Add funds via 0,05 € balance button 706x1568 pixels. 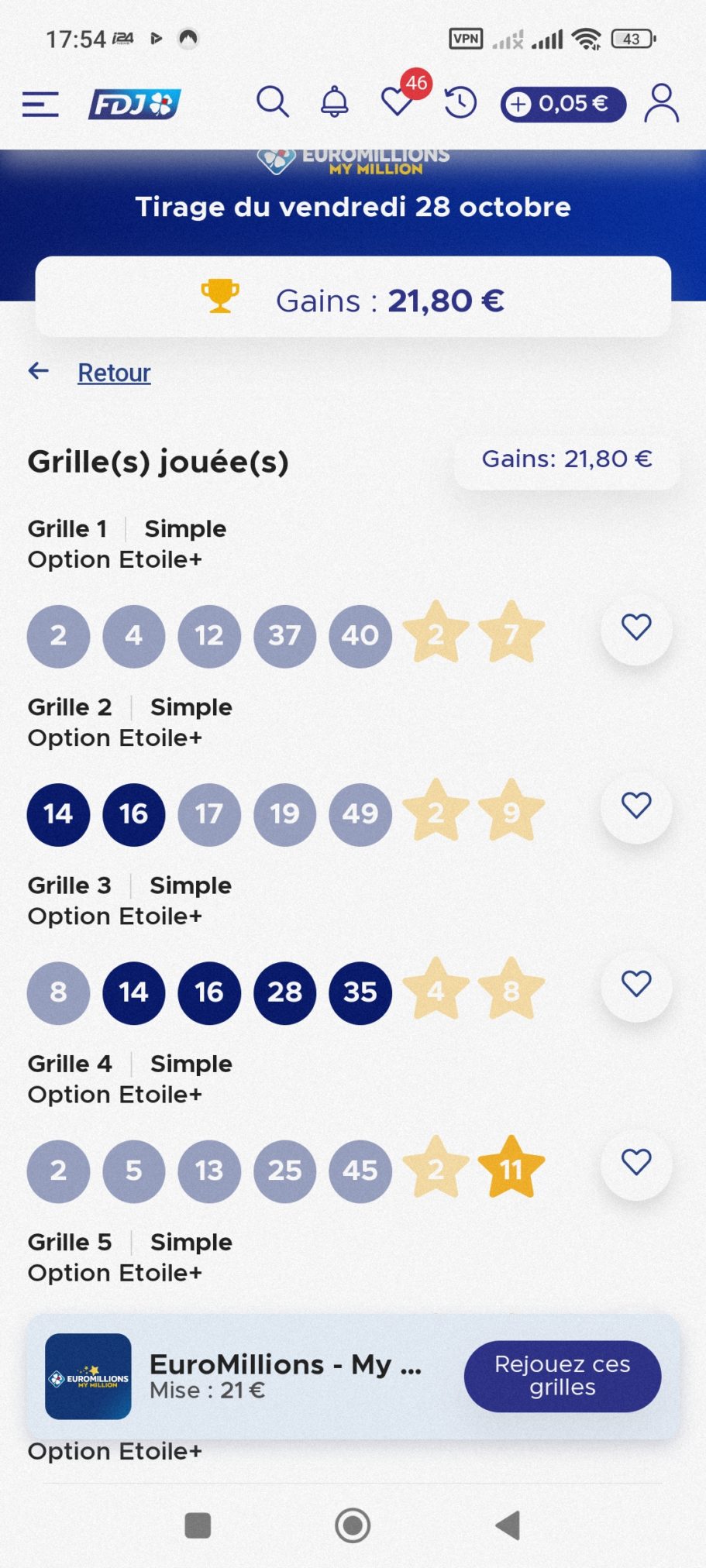(x=563, y=104)
